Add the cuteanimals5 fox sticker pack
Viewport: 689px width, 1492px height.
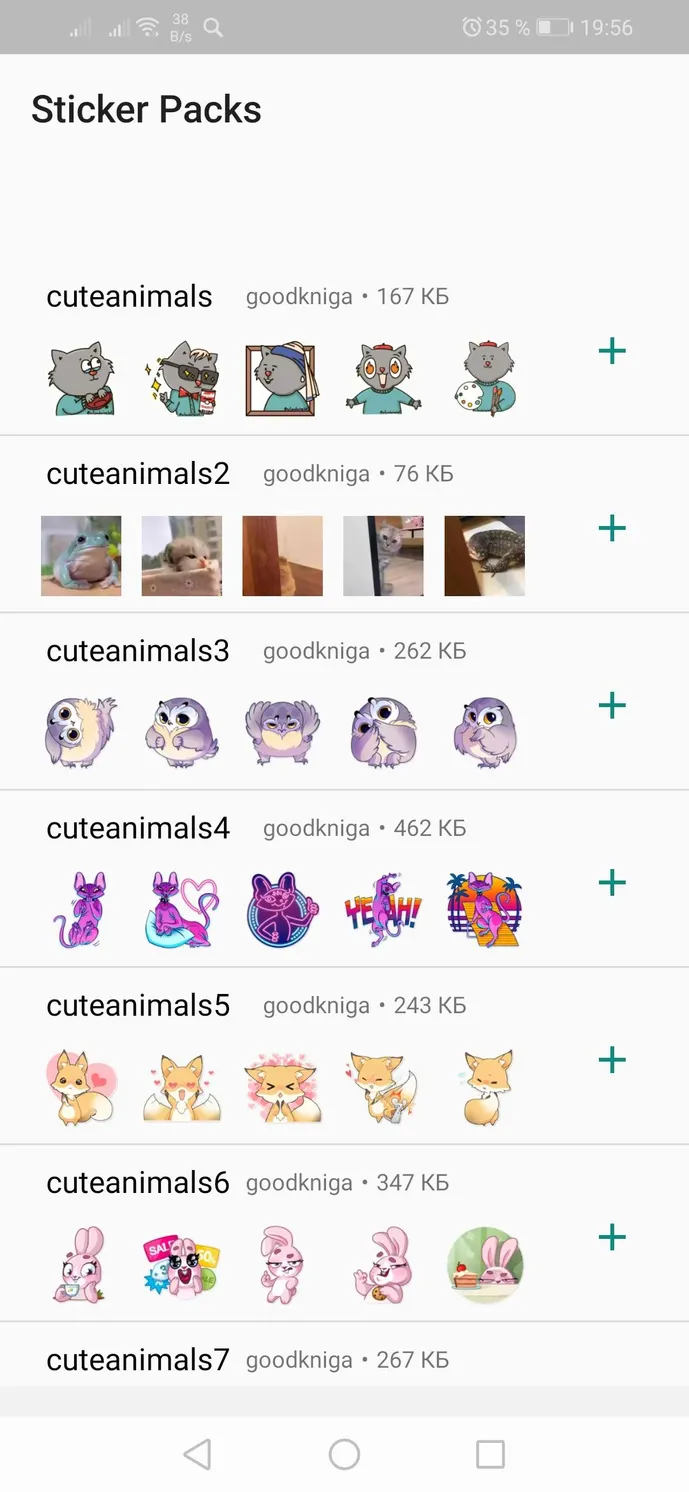pos(611,1060)
